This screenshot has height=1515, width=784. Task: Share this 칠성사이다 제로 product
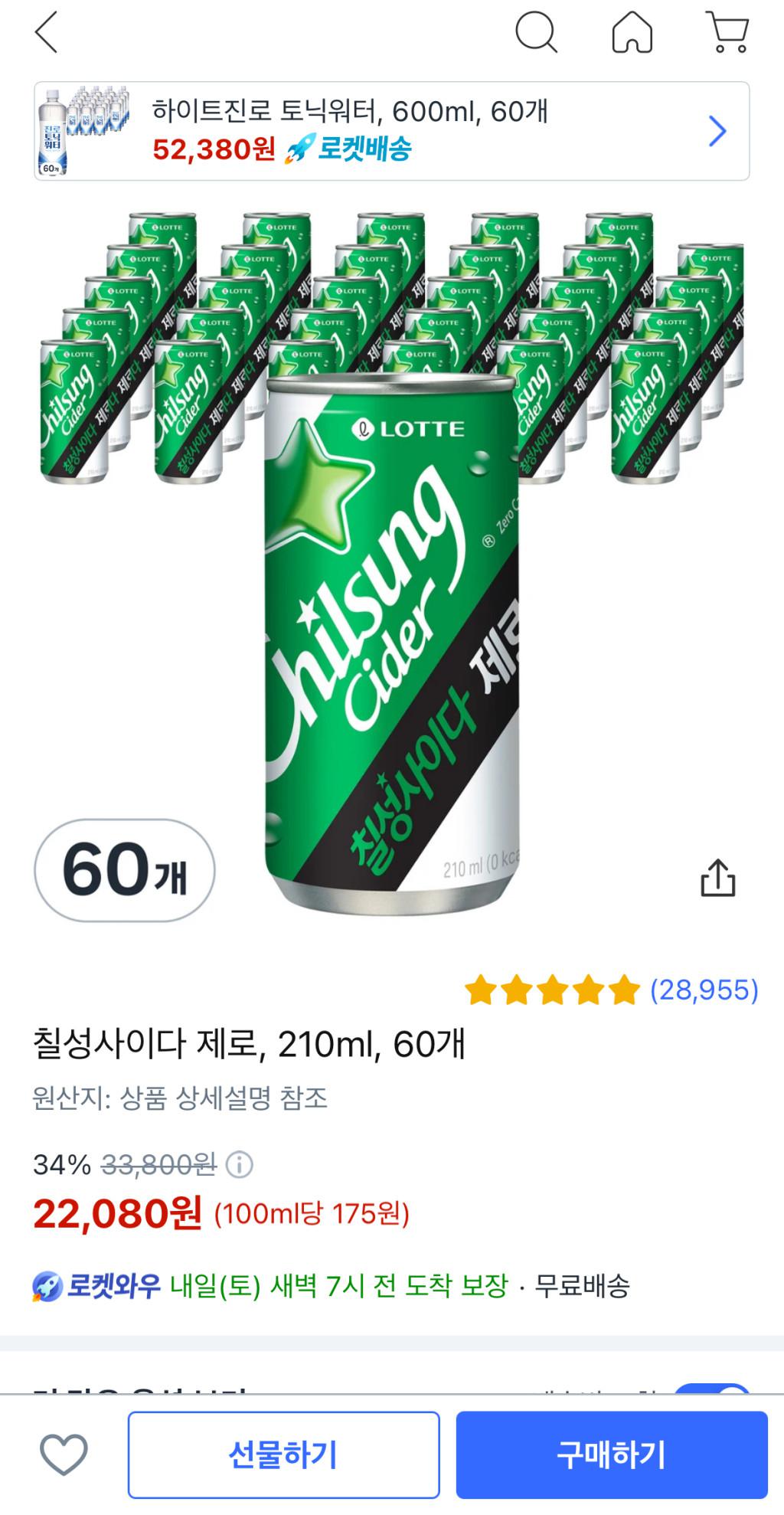point(717,878)
